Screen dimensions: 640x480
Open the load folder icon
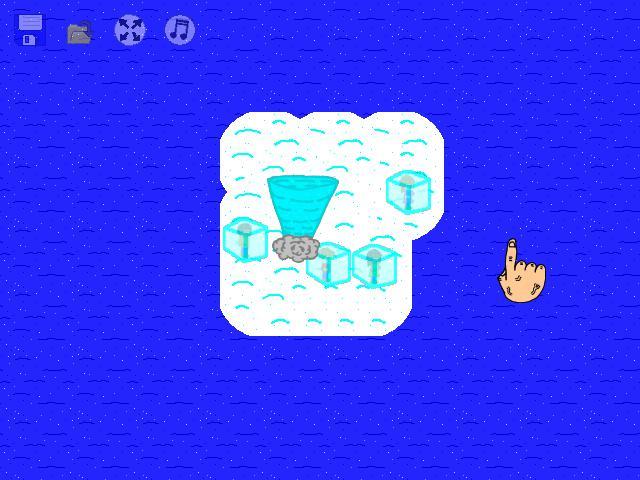click(80, 32)
